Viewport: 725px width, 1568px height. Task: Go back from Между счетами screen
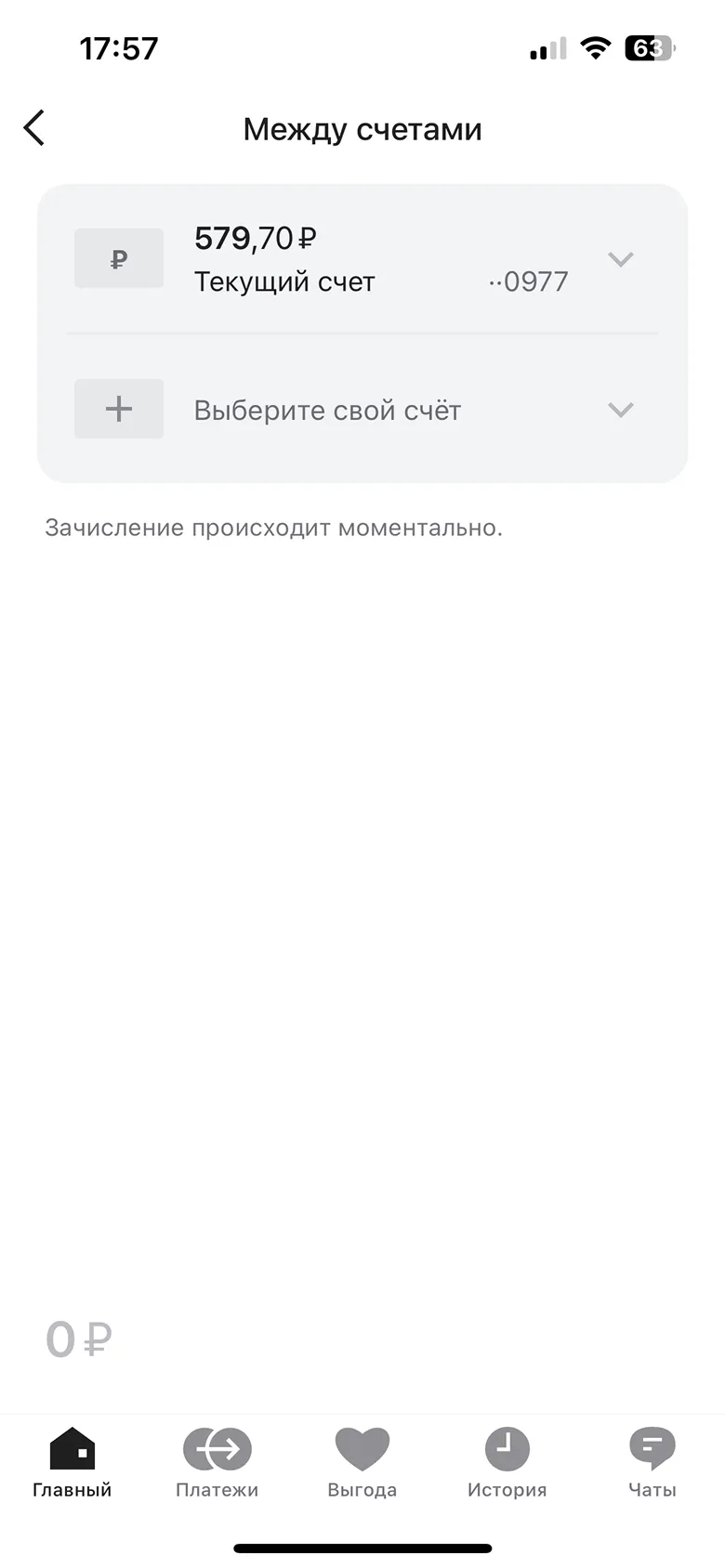[x=34, y=128]
